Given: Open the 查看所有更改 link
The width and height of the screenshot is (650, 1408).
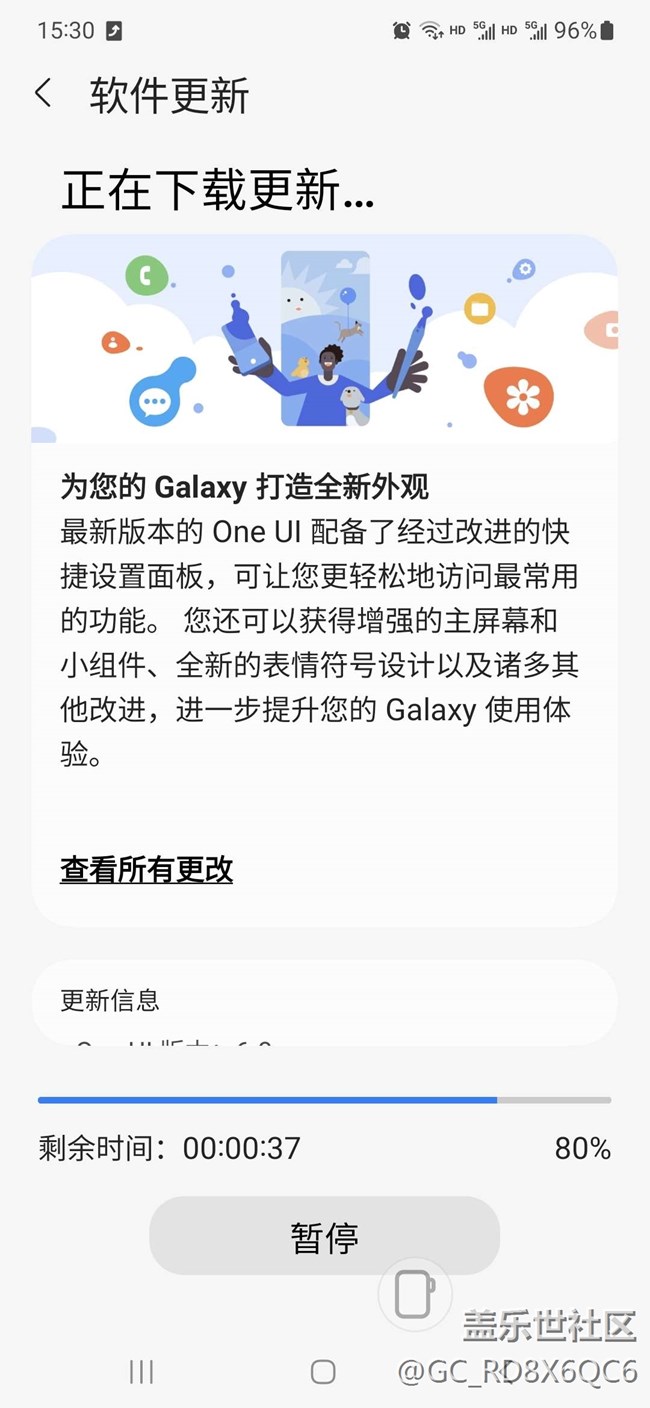Looking at the screenshot, I should [147, 870].
